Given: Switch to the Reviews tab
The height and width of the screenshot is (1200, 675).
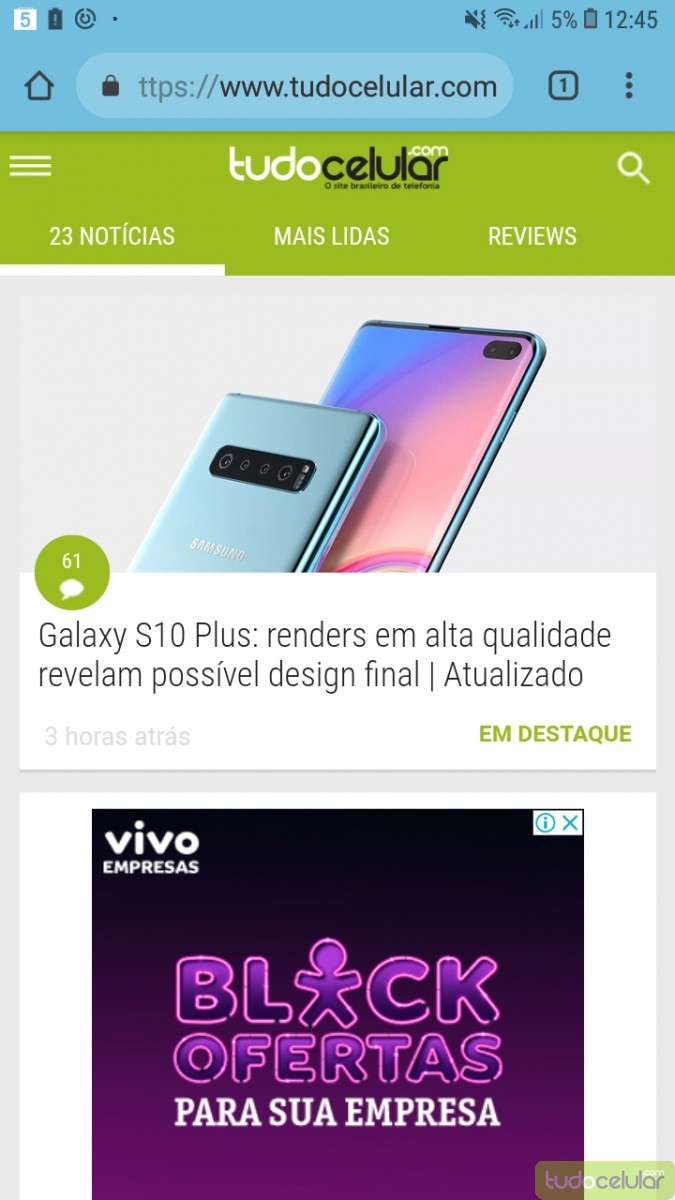Looking at the screenshot, I should 531,236.
